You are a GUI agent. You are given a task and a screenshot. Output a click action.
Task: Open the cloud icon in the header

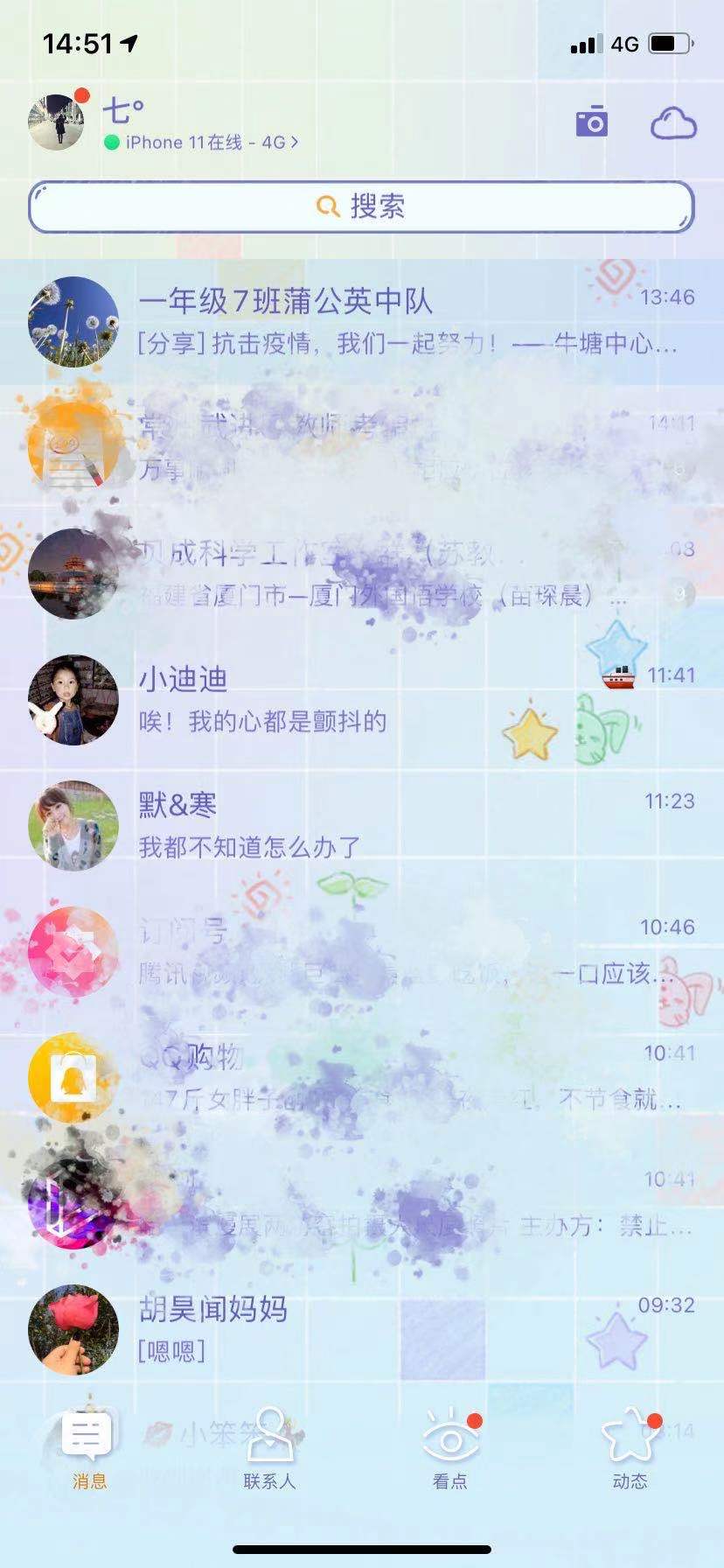[673, 124]
